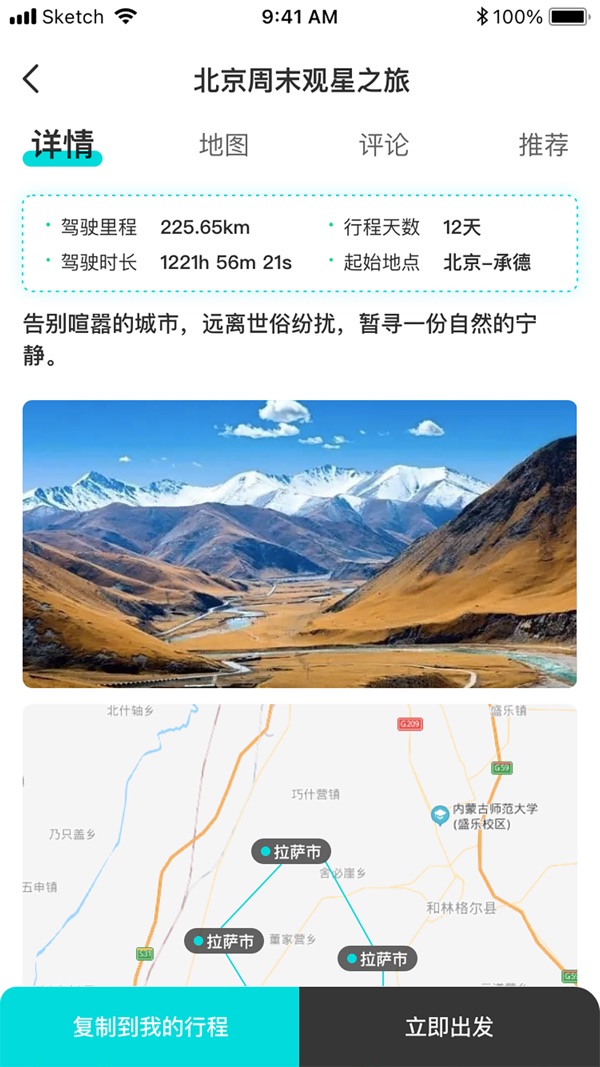This screenshot has height=1067, width=600.
Task: Open the route map preview
Action: coord(299,845)
